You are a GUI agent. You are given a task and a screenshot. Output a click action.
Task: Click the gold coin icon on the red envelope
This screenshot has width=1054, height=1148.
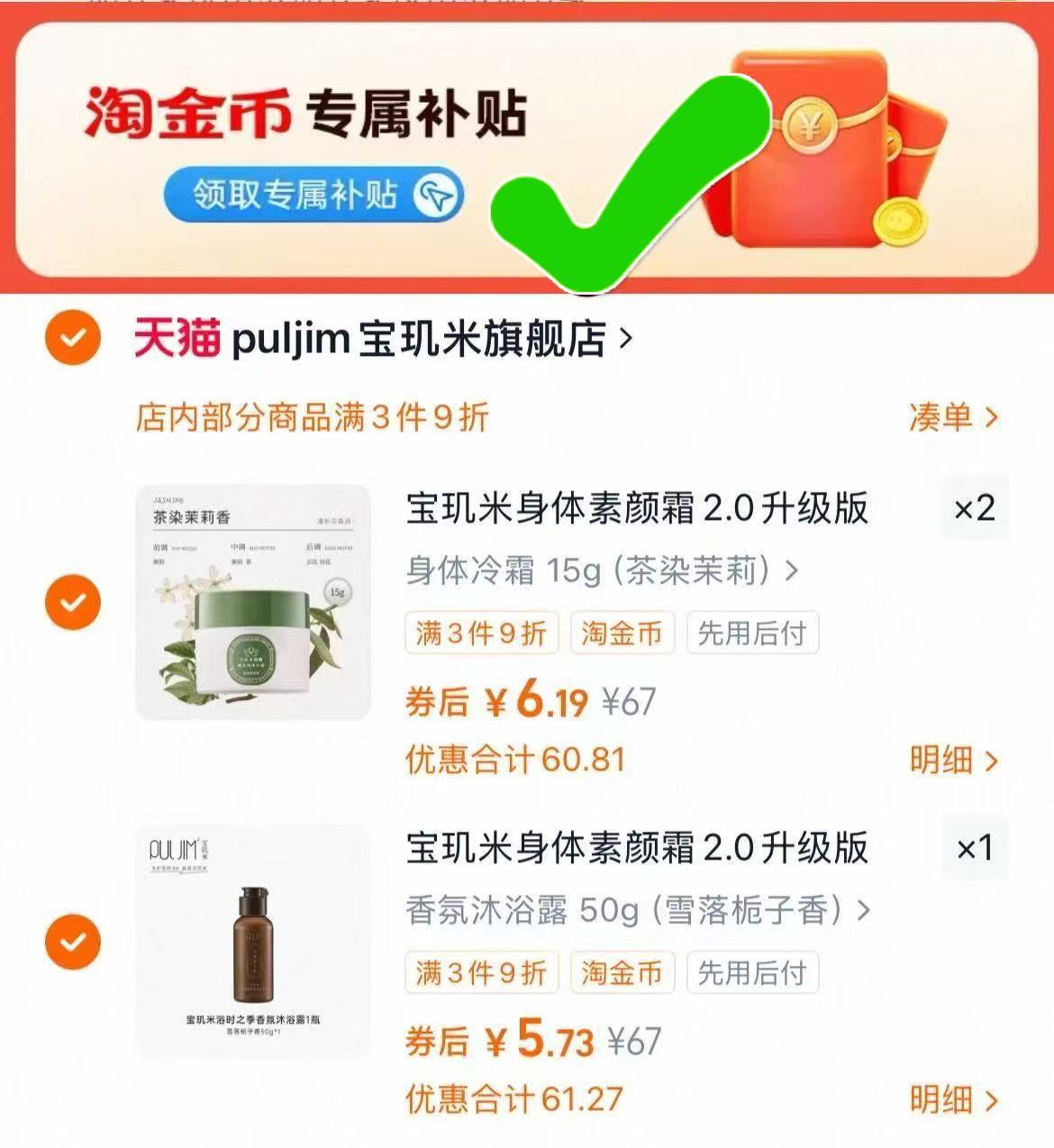coord(896,222)
